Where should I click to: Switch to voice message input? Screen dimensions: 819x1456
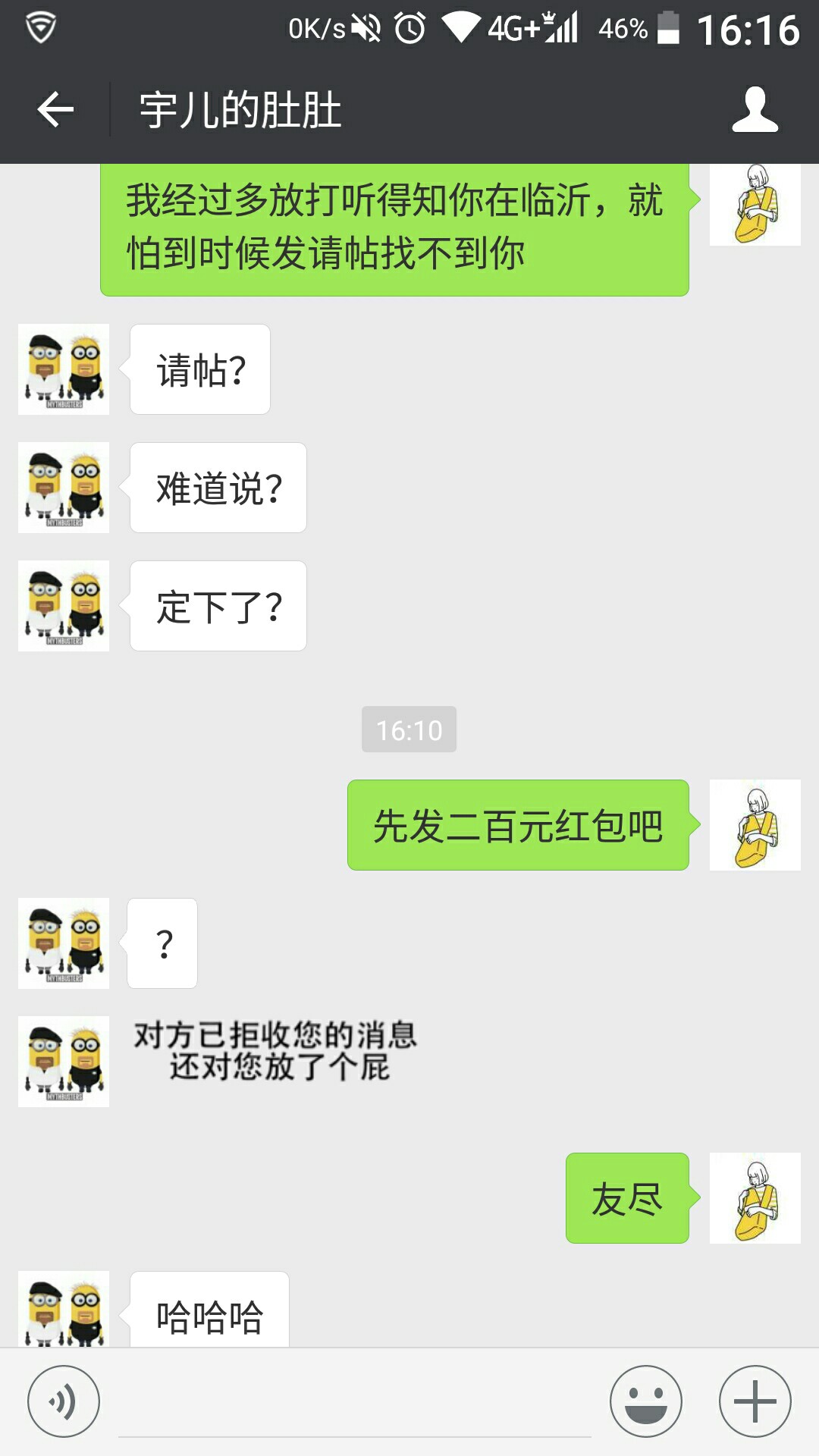tap(64, 1401)
